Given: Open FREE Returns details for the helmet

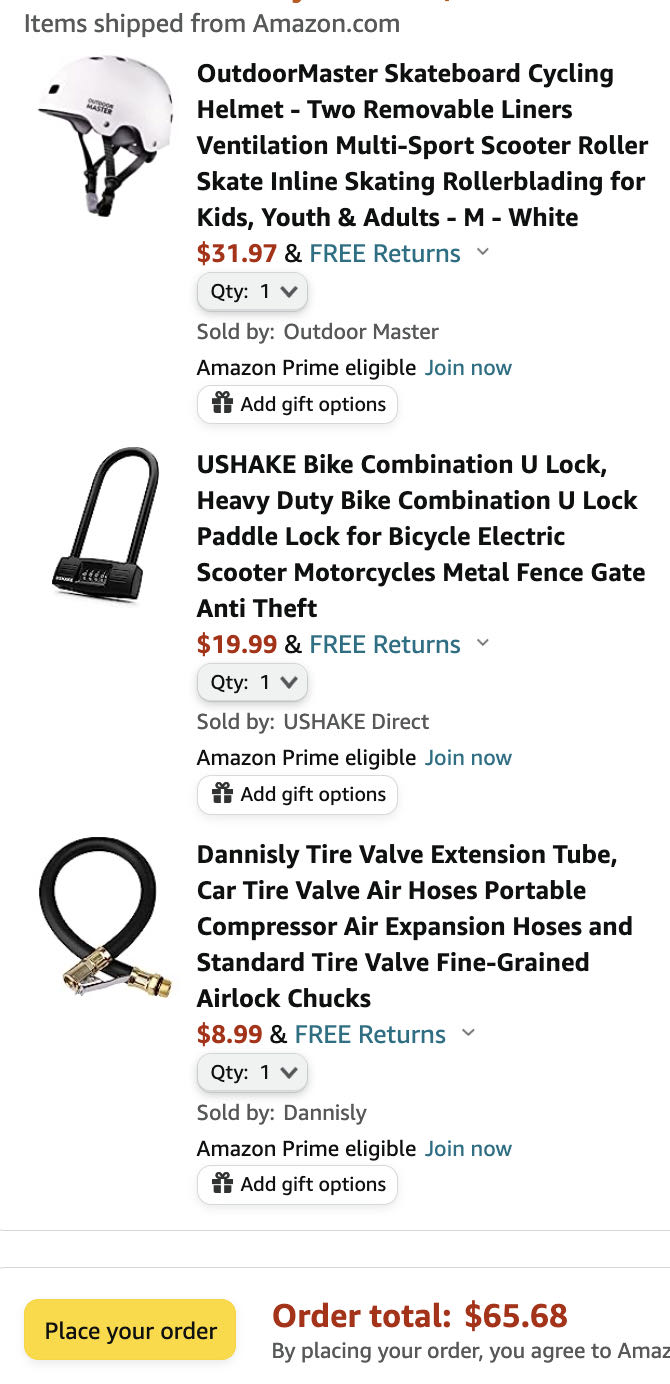Looking at the screenshot, I should pos(398,253).
